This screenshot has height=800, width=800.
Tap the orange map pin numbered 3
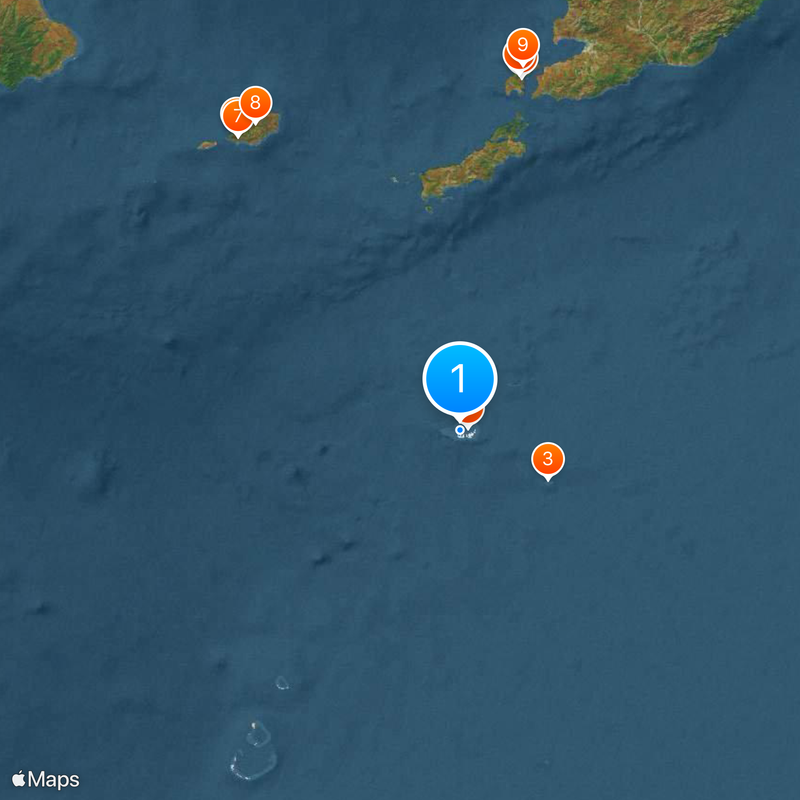547,459
